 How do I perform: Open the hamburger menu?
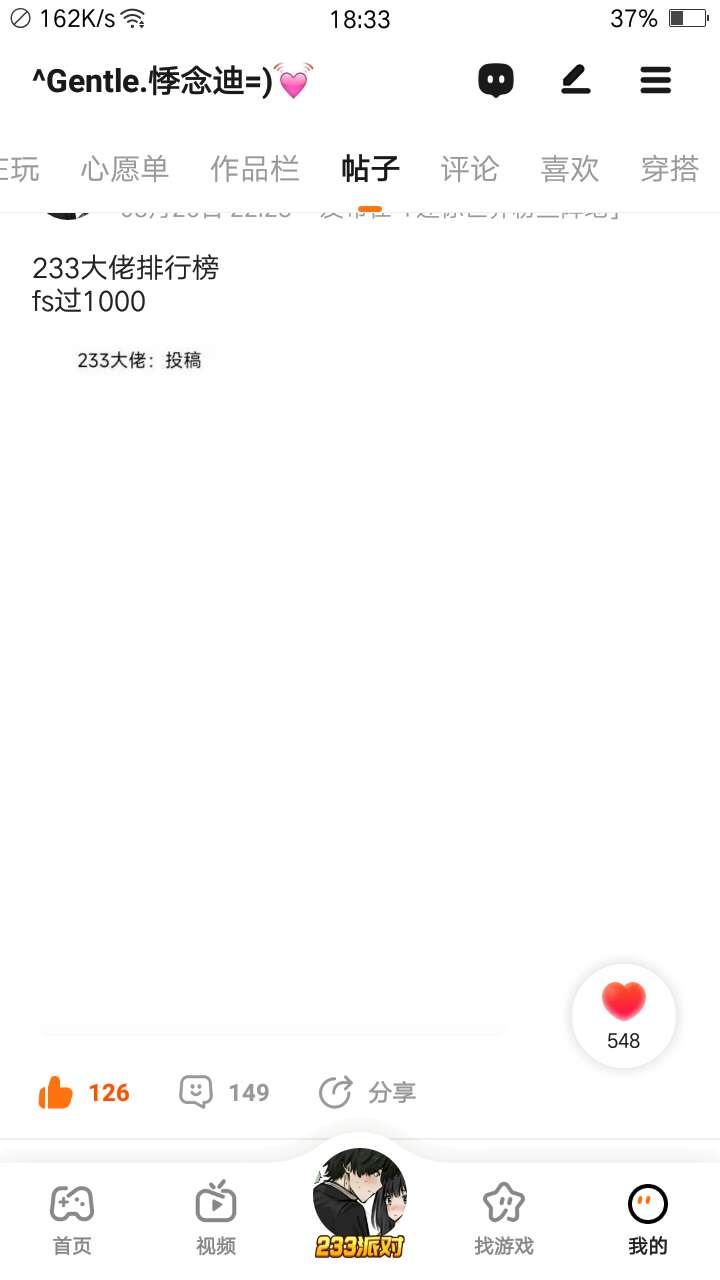[x=656, y=80]
